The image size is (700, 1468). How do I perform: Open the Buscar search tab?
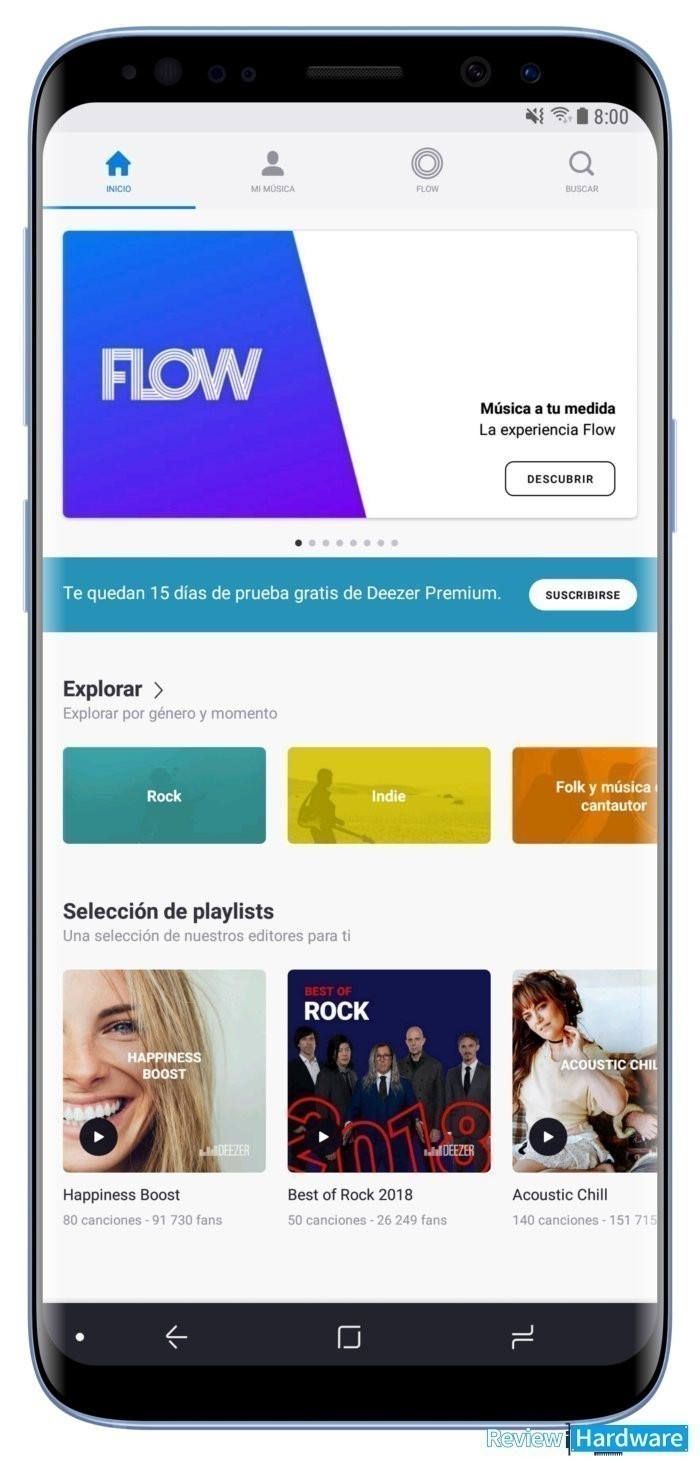click(x=581, y=171)
